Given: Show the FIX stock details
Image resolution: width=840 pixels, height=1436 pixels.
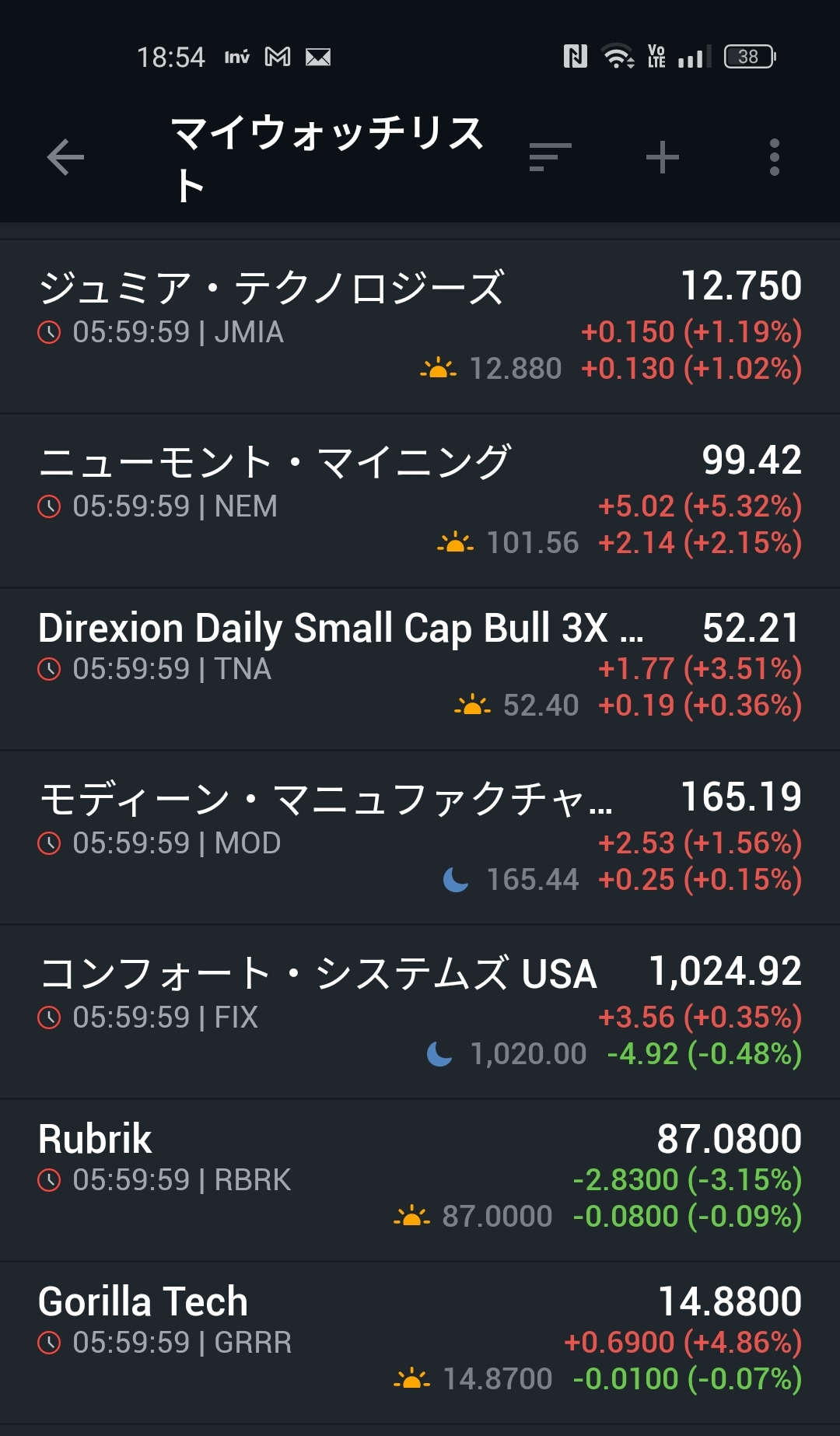Looking at the screenshot, I should tap(420, 1013).
